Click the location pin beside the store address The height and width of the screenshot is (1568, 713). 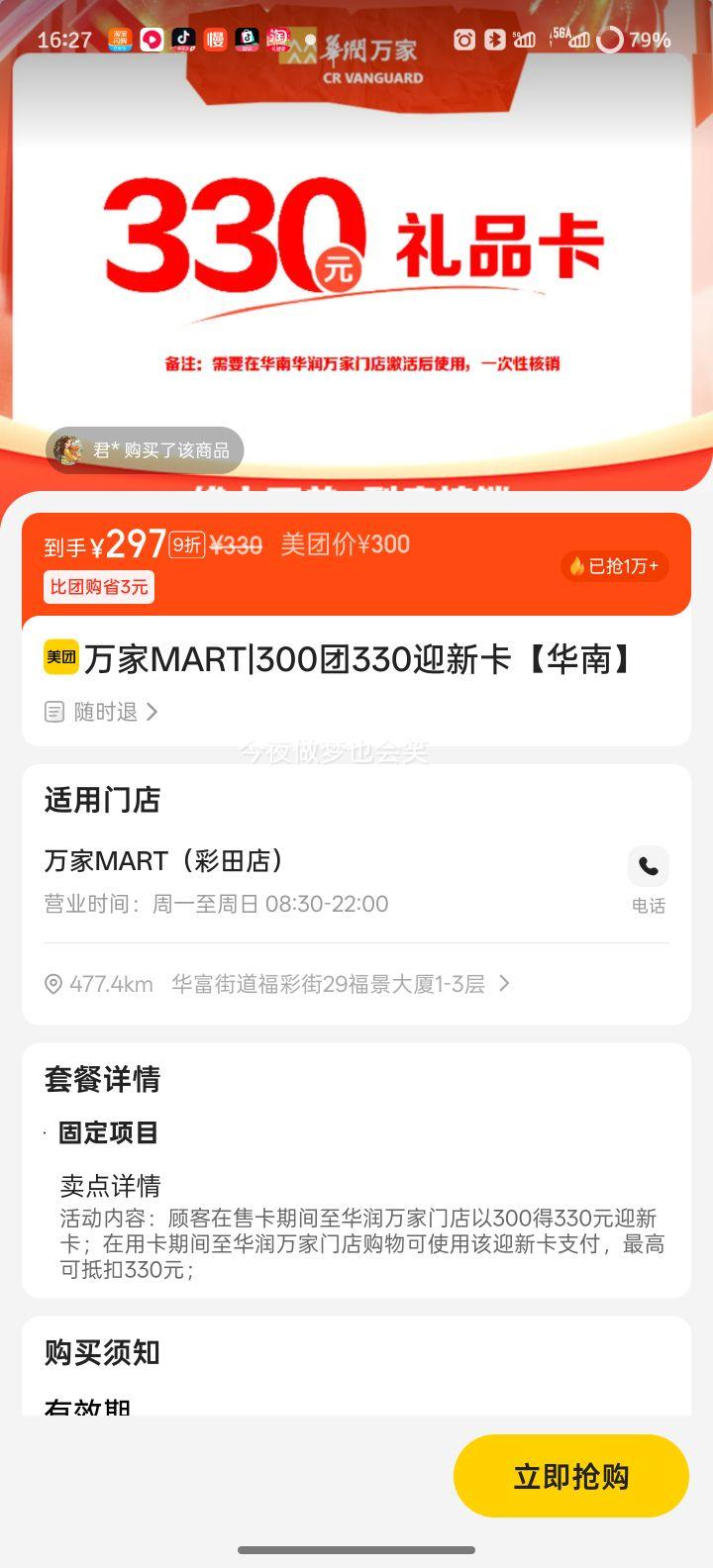click(x=54, y=983)
